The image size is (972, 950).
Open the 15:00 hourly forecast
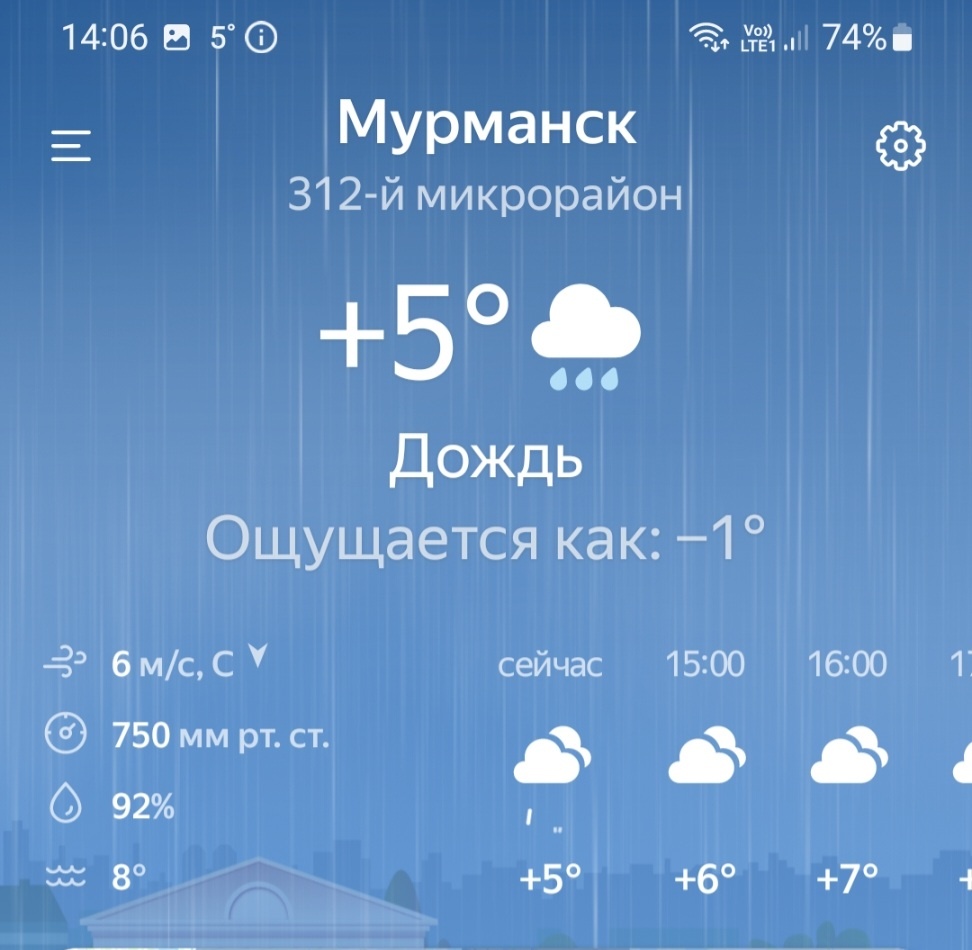click(x=705, y=770)
